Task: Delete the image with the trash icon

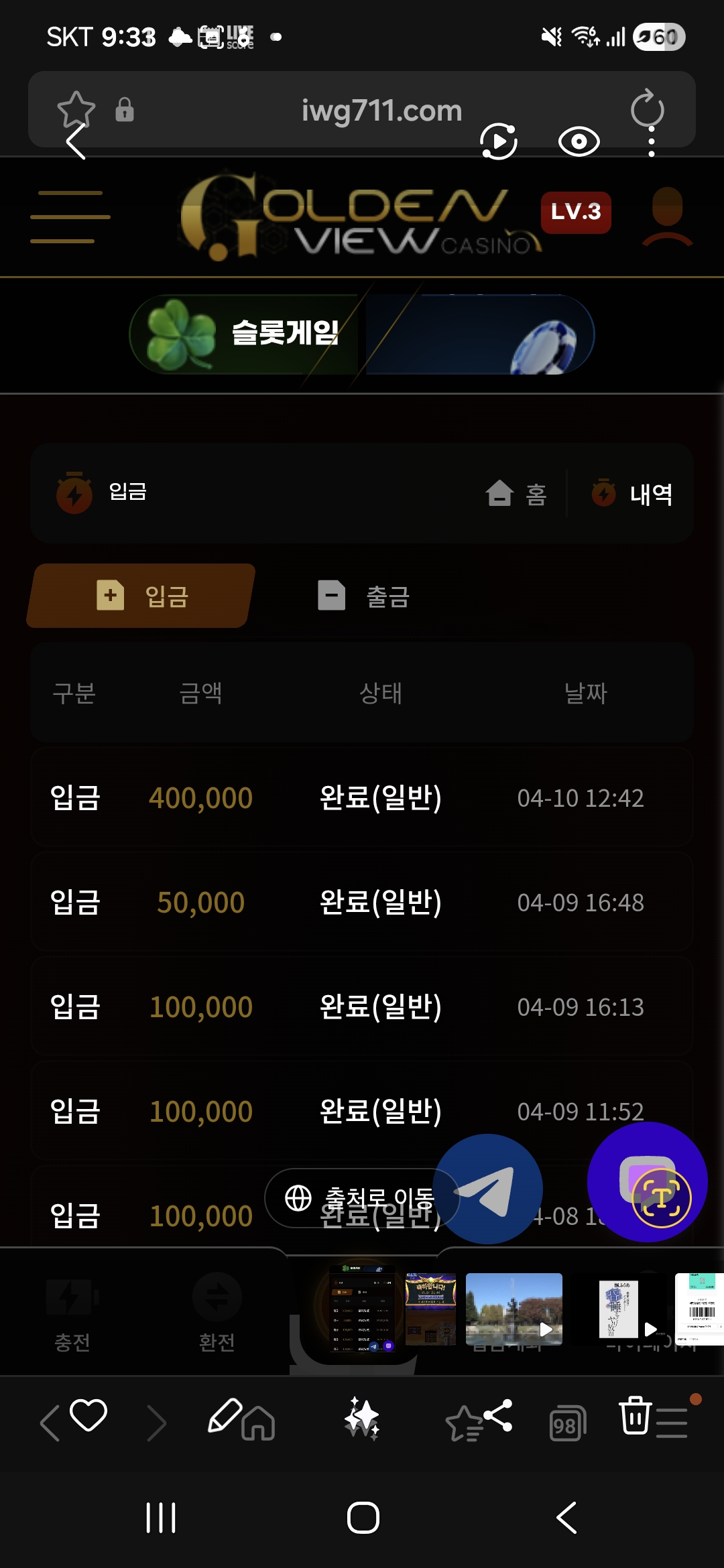Action: tap(635, 1415)
